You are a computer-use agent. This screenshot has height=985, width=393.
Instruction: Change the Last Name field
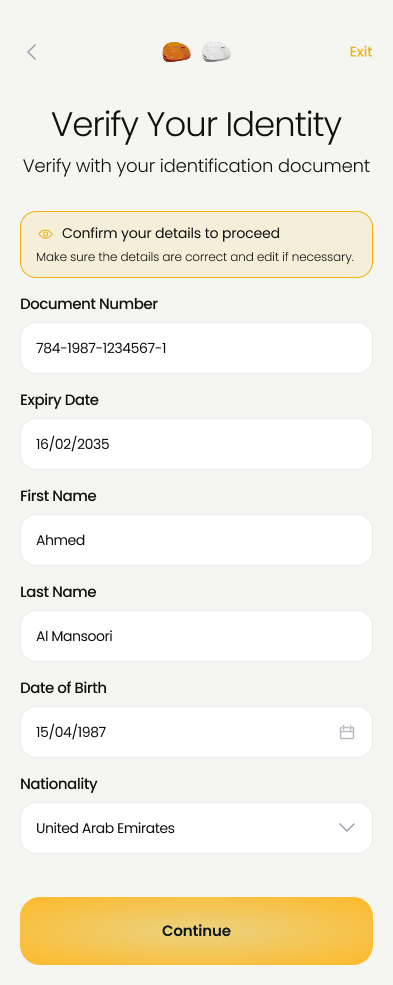pos(196,636)
